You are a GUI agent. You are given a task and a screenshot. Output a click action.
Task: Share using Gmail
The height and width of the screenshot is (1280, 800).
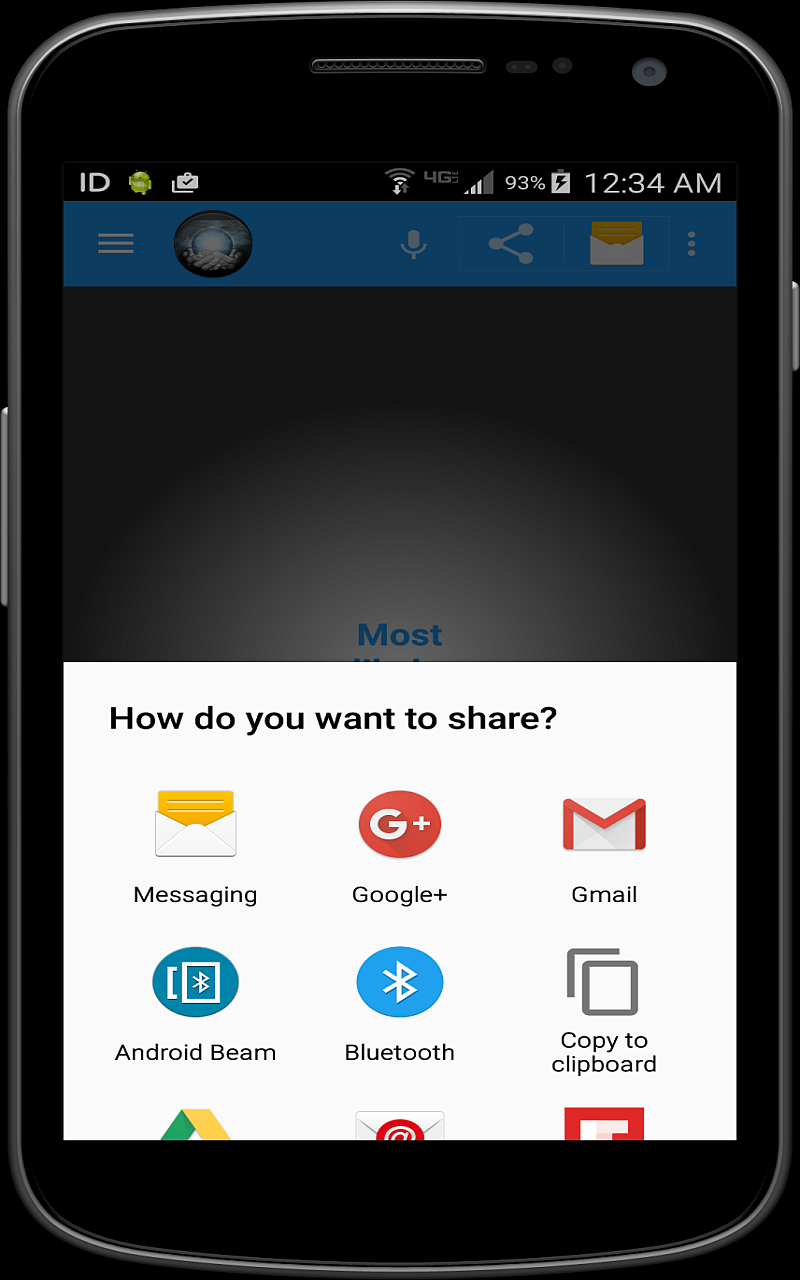604,845
